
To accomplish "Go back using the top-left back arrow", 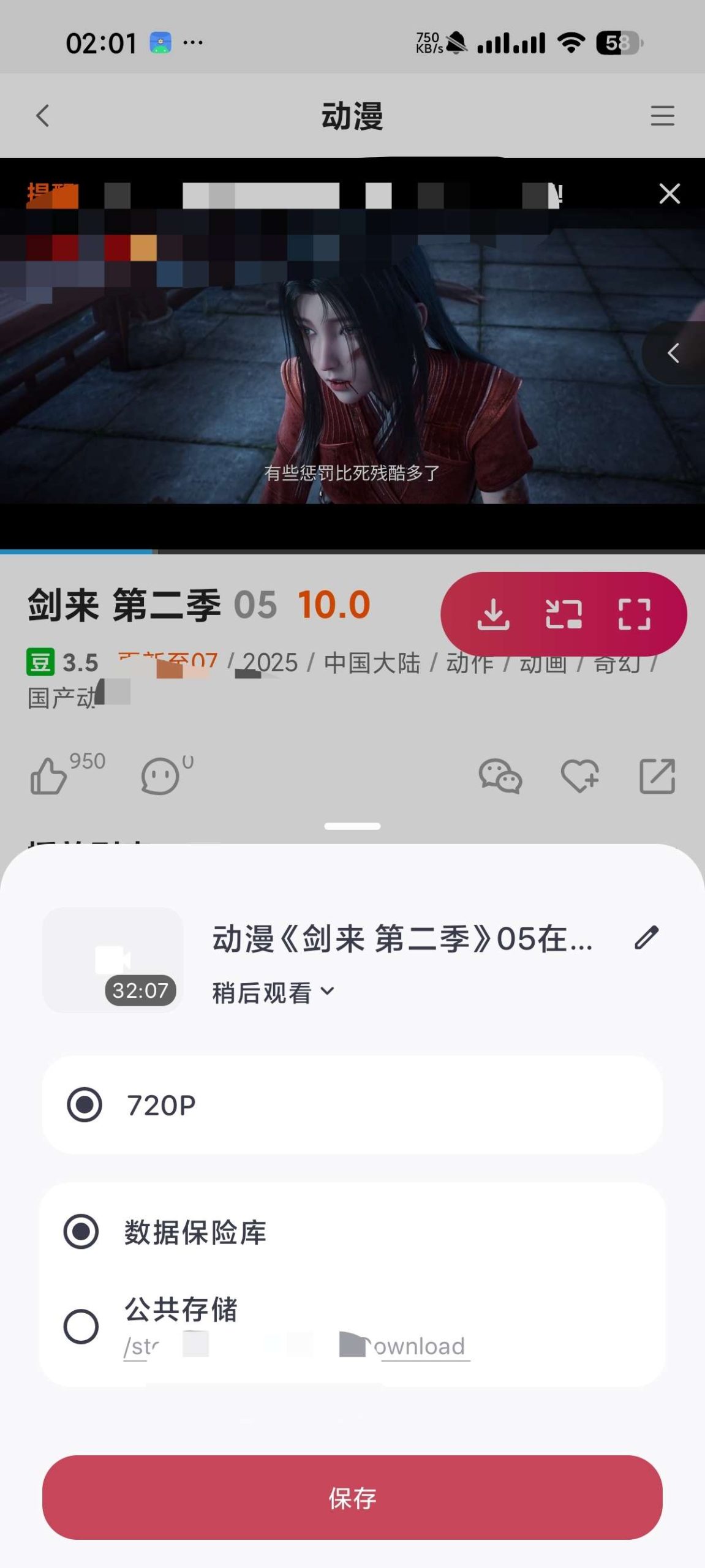I will tap(43, 116).
